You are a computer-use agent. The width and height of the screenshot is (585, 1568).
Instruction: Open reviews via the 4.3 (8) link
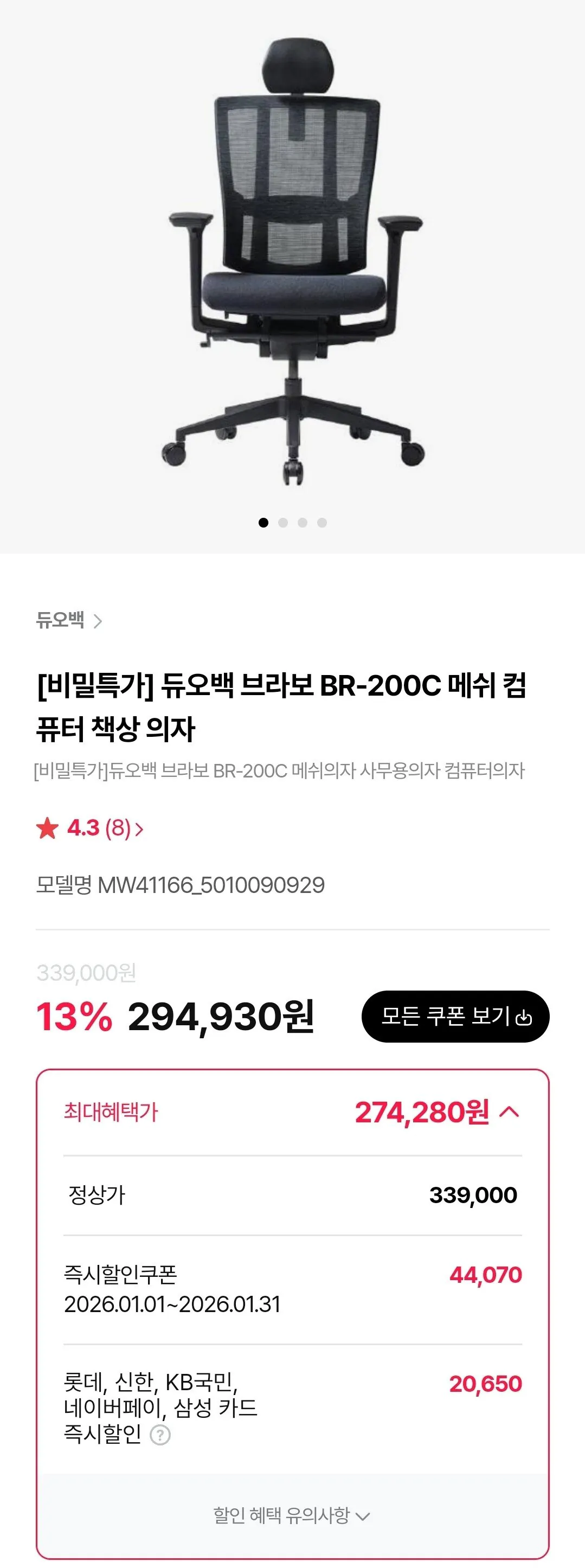94,829
